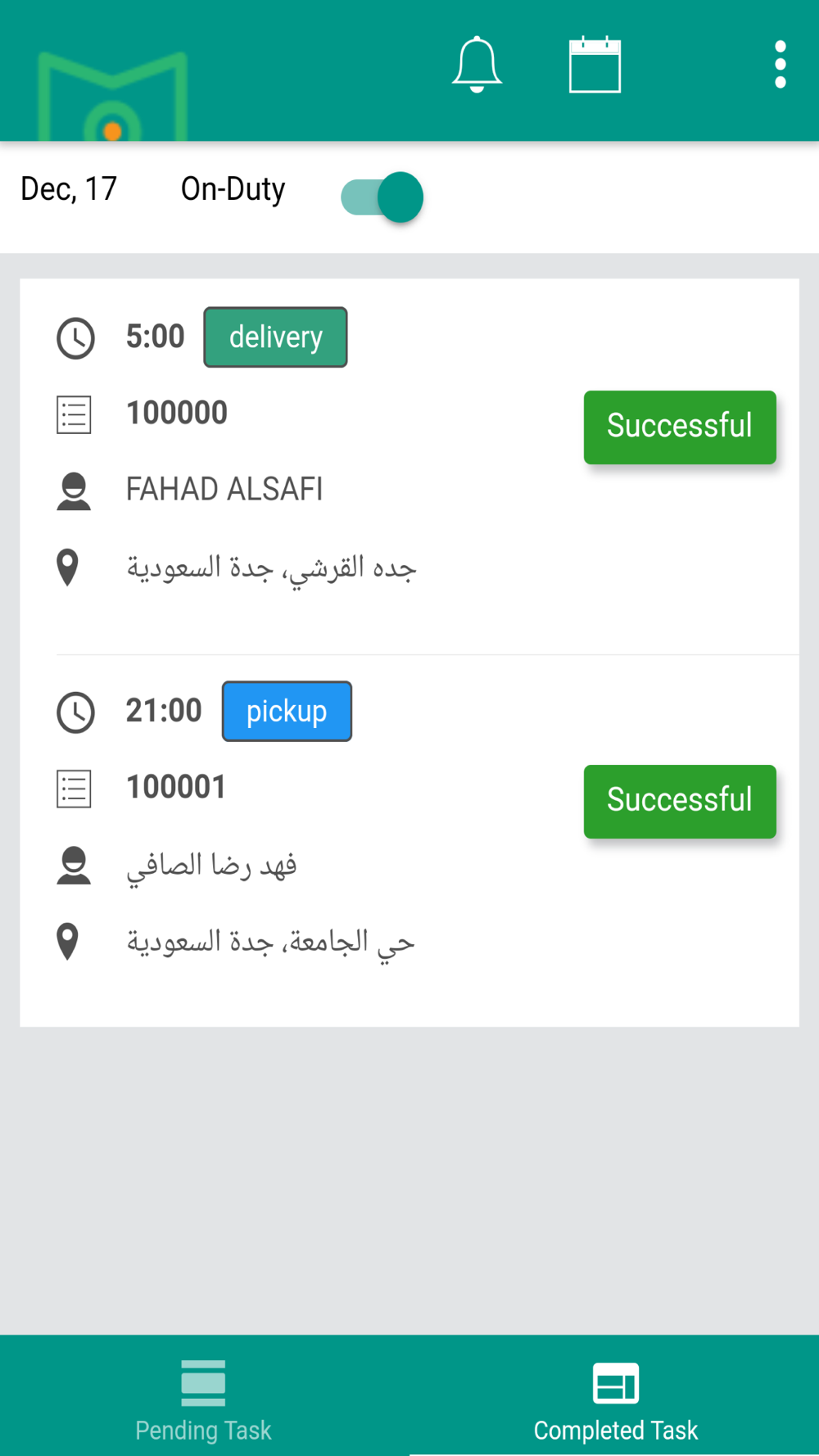Switch to the Pending Task tab
This screenshot has width=819, height=1456.
[203, 1397]
